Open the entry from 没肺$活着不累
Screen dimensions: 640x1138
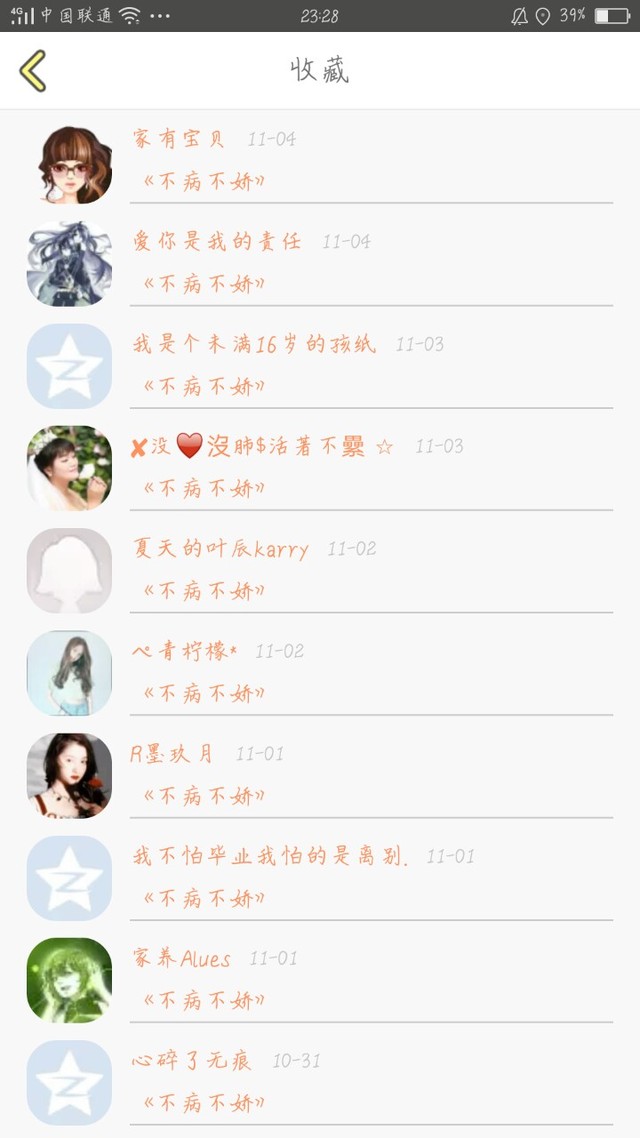coord(320,468)
